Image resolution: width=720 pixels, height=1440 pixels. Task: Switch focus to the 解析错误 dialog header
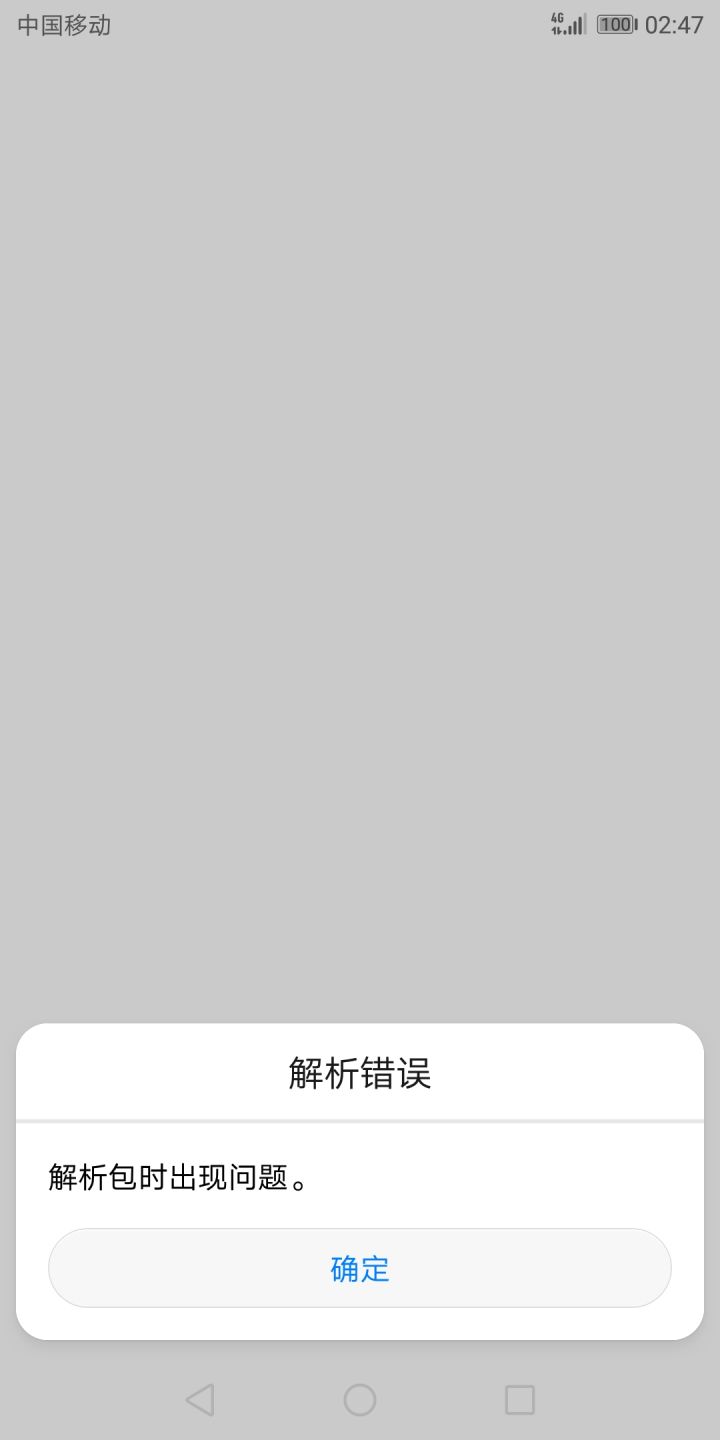pos(360,1072)
